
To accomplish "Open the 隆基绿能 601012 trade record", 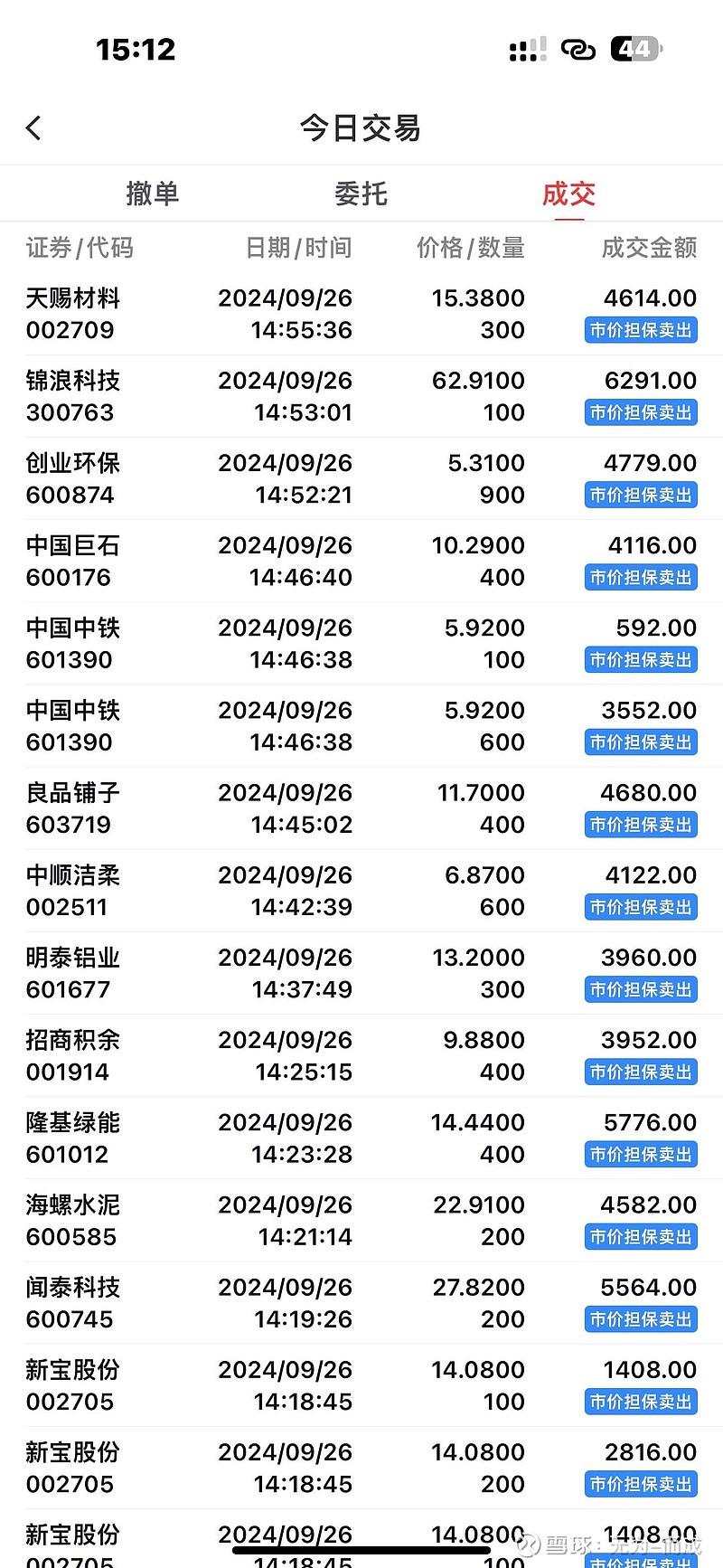I will [361, 1138].
